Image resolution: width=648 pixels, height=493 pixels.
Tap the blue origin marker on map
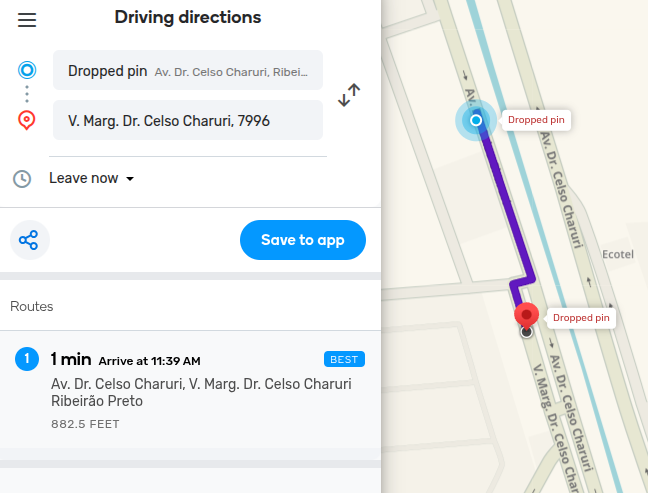pos(476,120)
